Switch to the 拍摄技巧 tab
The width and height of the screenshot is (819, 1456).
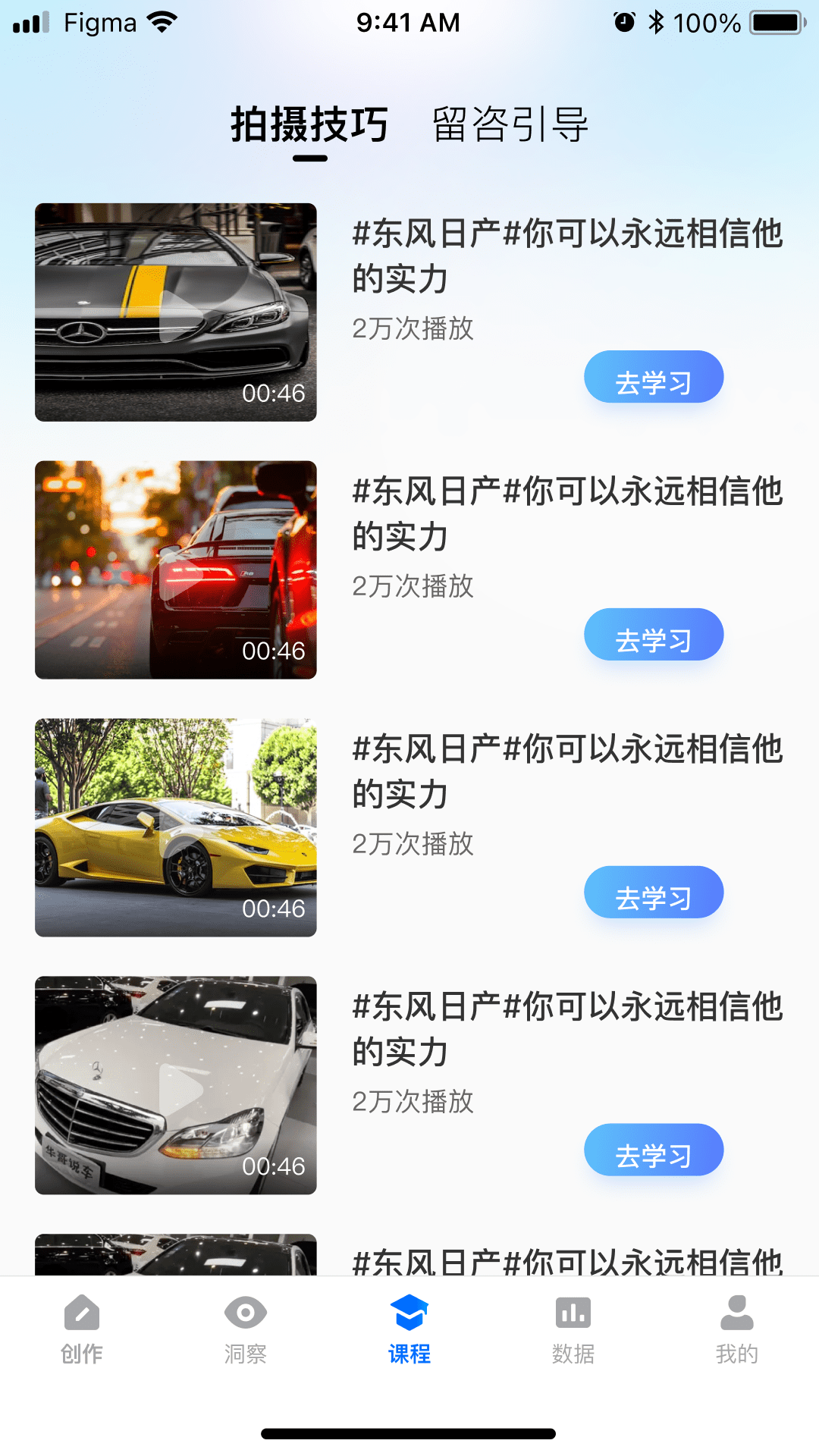click(x=309, y=124)
